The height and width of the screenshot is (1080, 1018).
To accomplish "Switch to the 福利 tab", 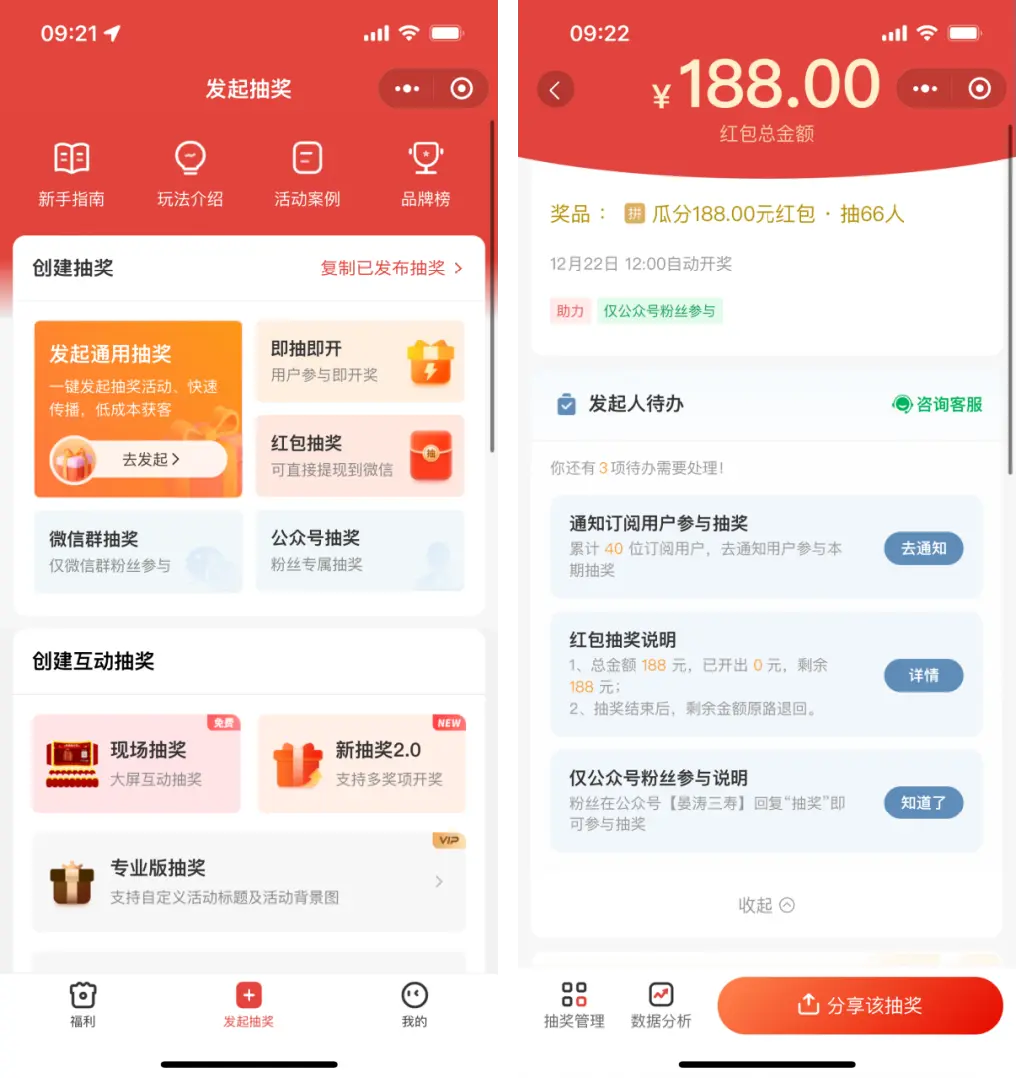I will point(82,1005).
